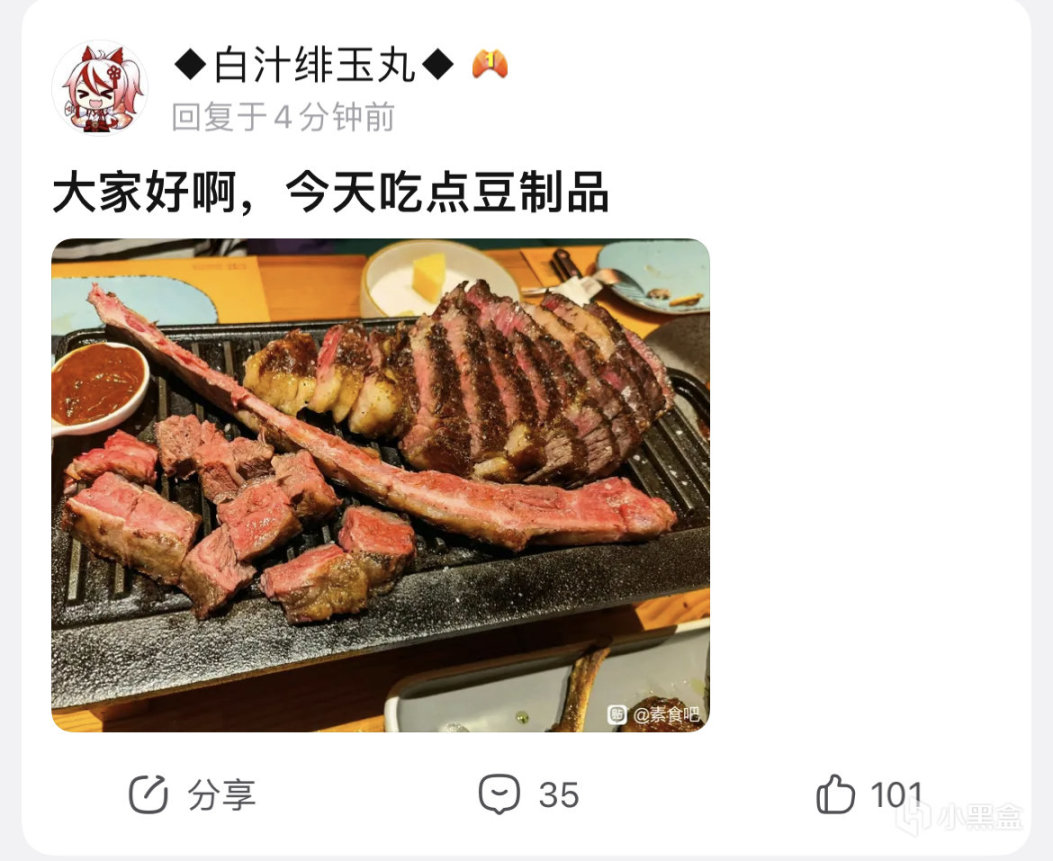Screen dimensions: 1053x861
Task: Tap the username 白汁绯玉丸
Action: tap(313, 65)
